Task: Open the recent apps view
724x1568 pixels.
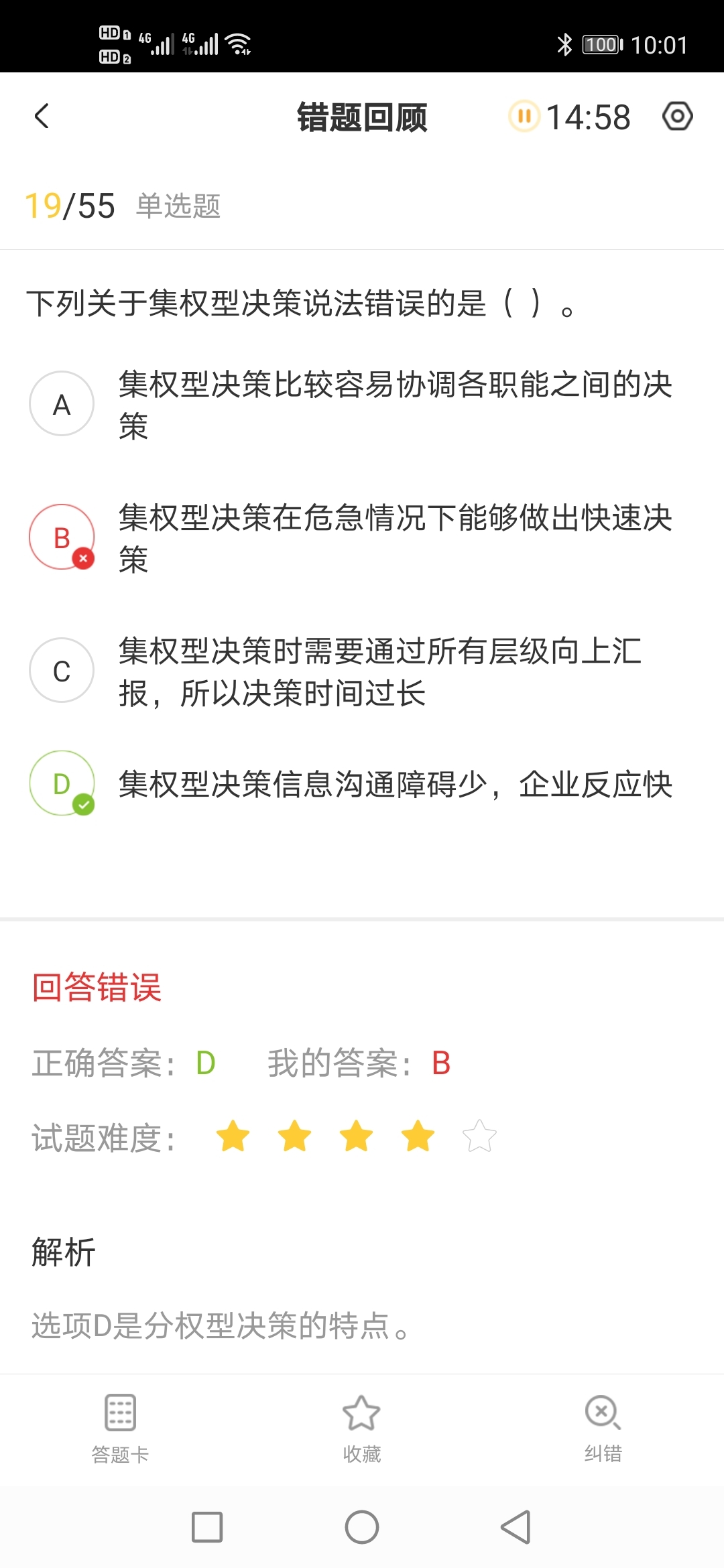Action: (x=207, y=1527)
